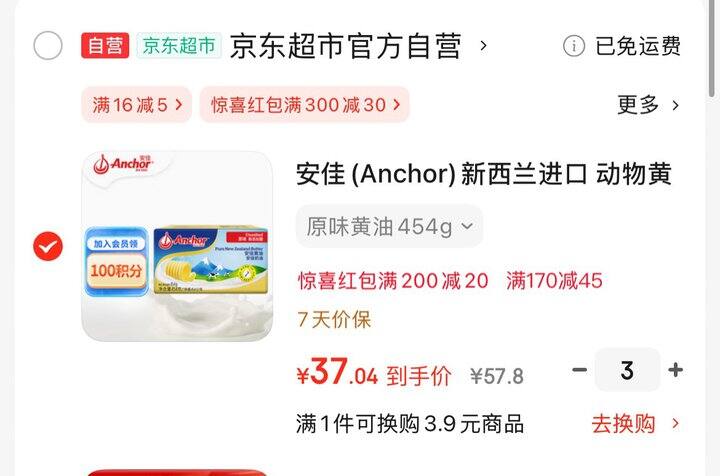Show 更多 promotions
The height and width of the screenshot is (476, 720).
point(648,104)
